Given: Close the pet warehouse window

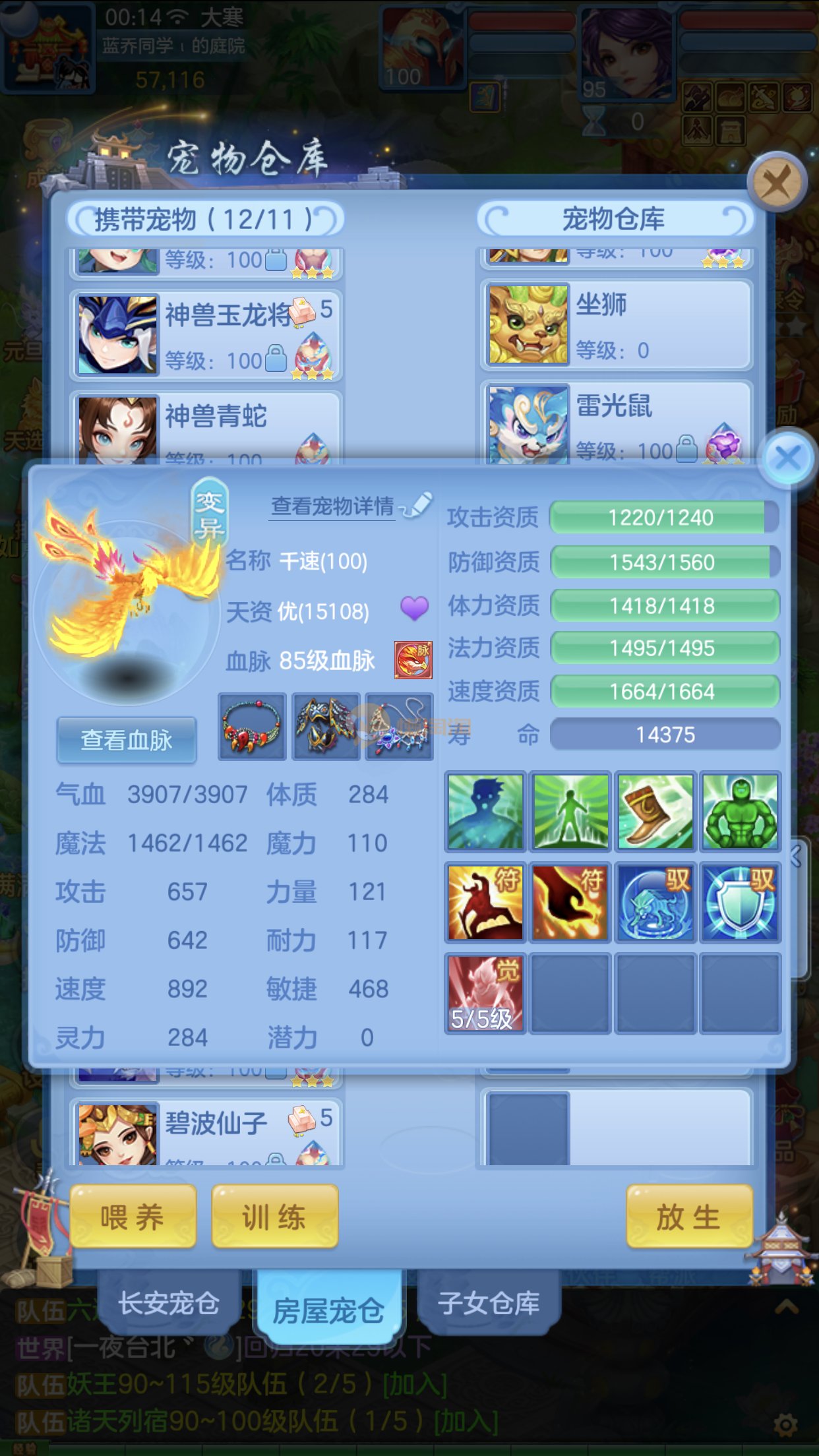Looking at the screenshot, I should [x=776, y=183].
